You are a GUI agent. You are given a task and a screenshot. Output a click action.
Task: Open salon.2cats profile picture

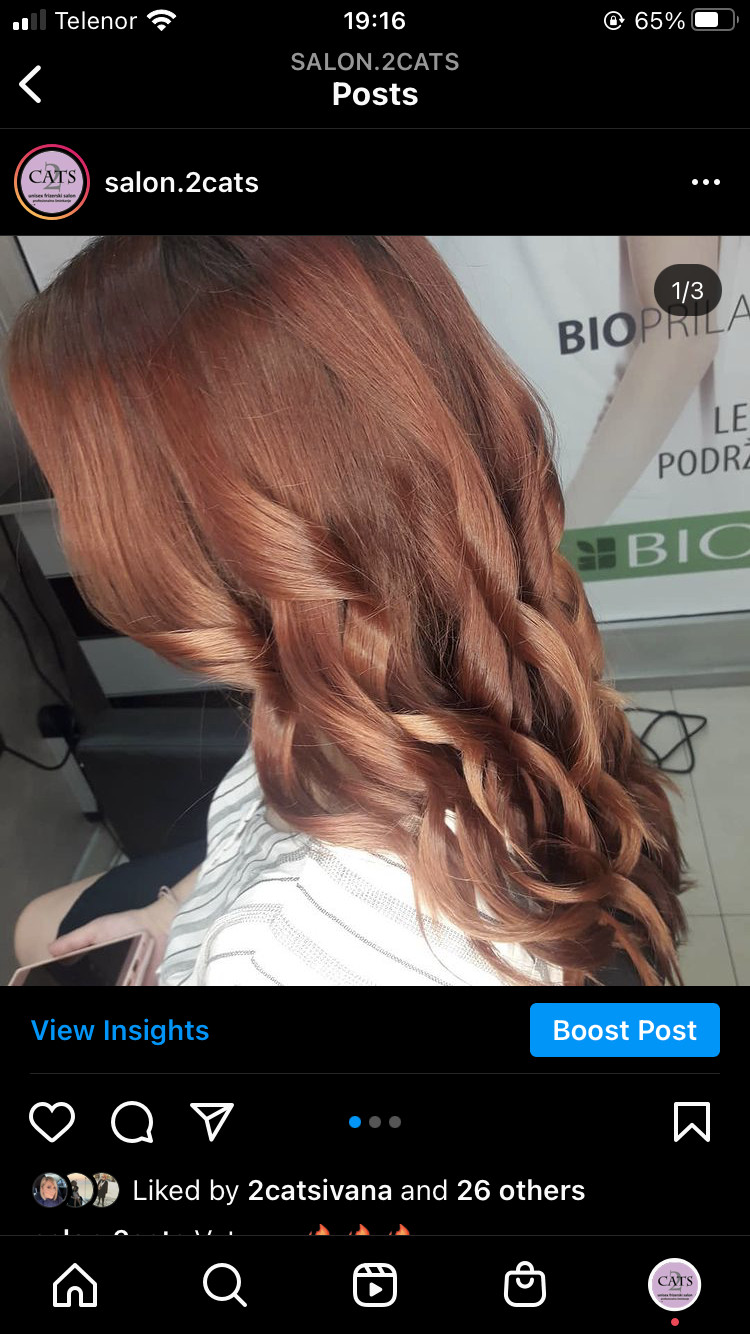(52, 182)
